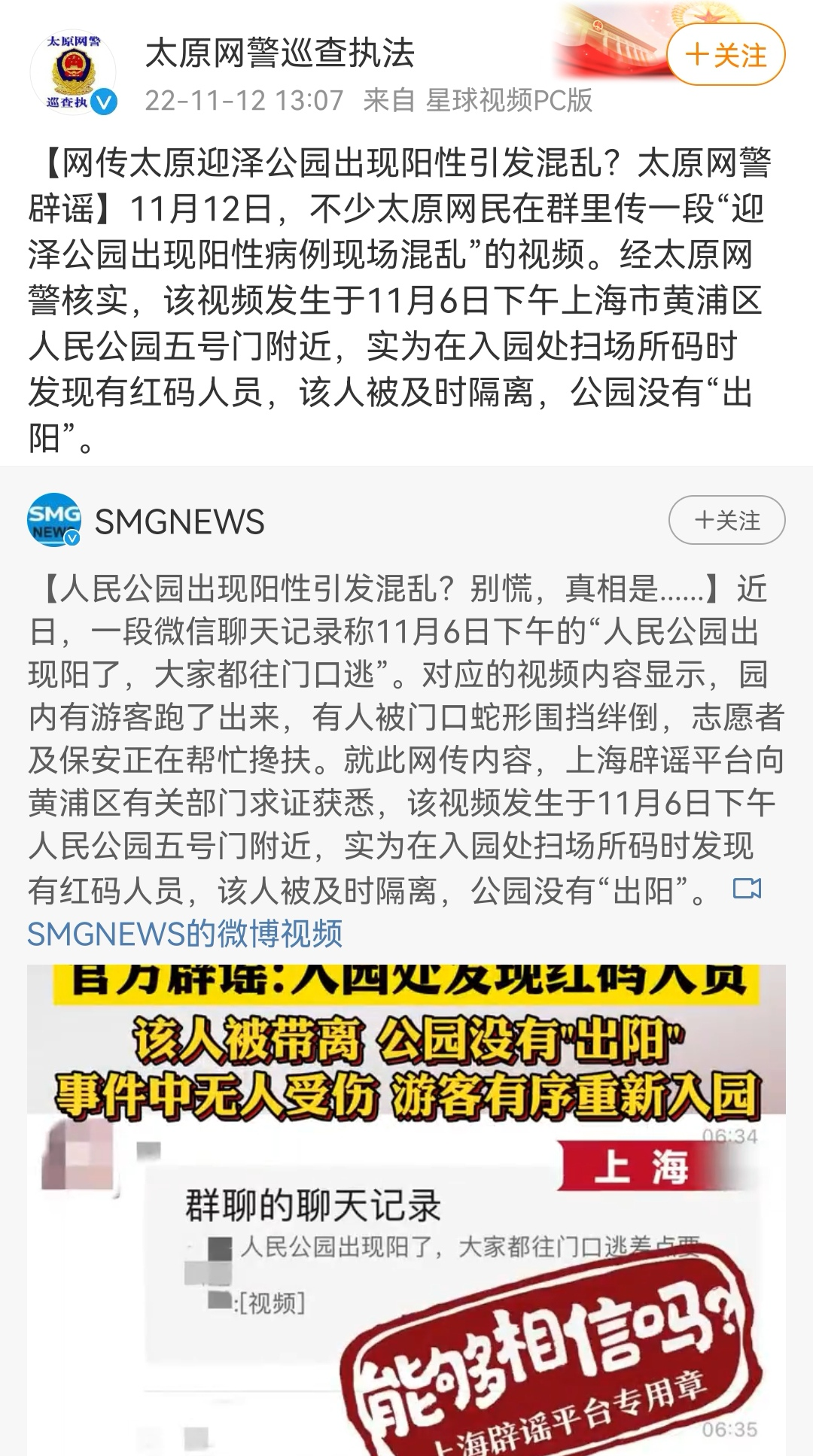The height and width of the screenshot is (1456, 813).
Task: Play the Shanghai rumor-refuting video thumbnail
Action: (x=406, y=1211)
